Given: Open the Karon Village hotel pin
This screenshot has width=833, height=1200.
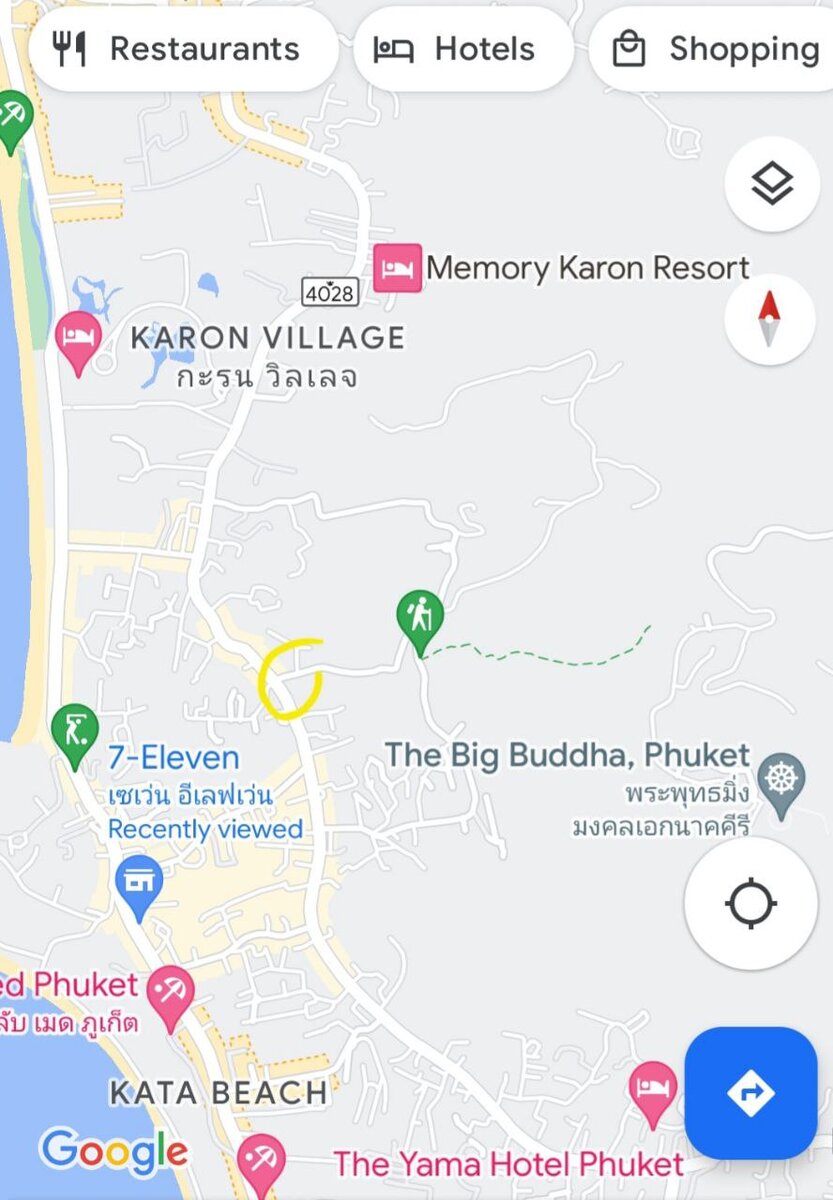Looking at the screenshot, I should [x=79, y=336].
